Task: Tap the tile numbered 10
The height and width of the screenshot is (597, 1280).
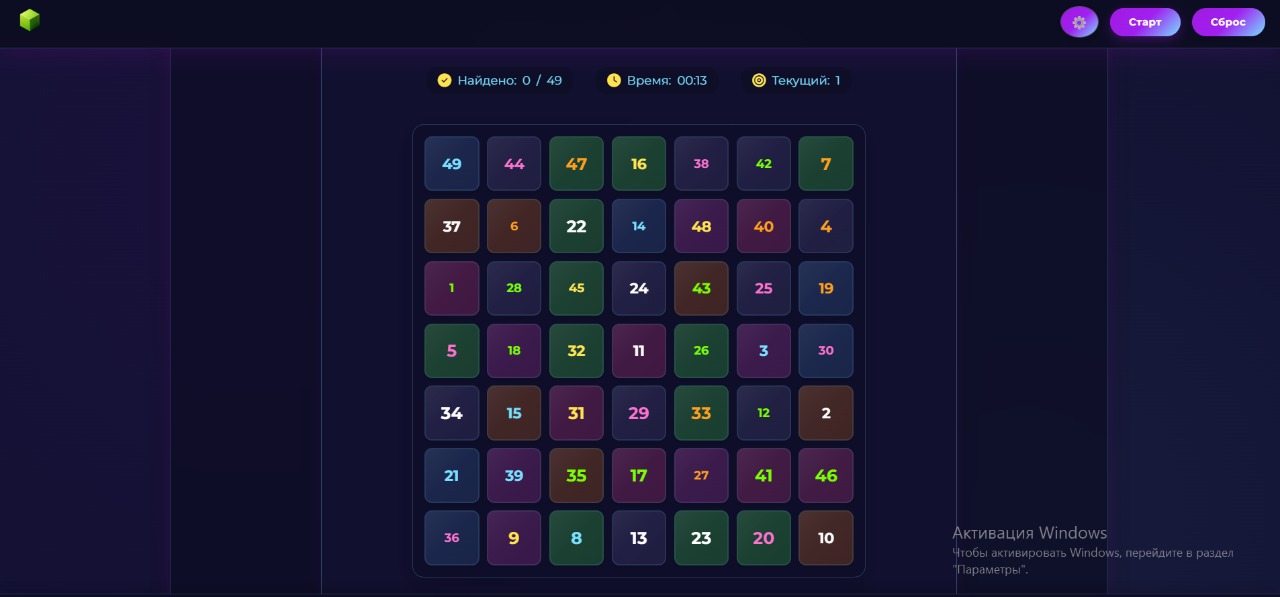Action: coord(826,538)
